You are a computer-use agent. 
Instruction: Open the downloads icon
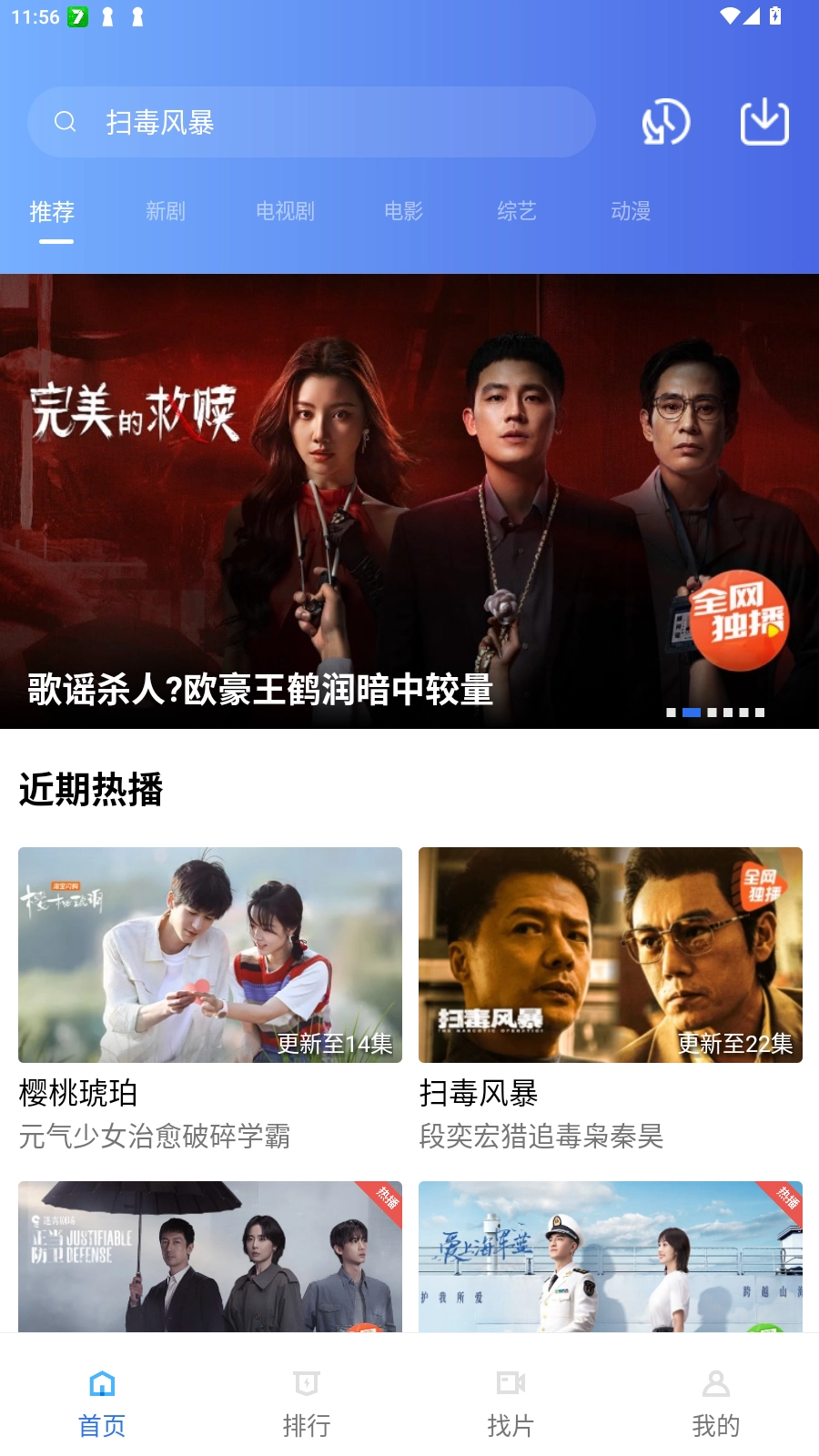(x=764, y=122)
